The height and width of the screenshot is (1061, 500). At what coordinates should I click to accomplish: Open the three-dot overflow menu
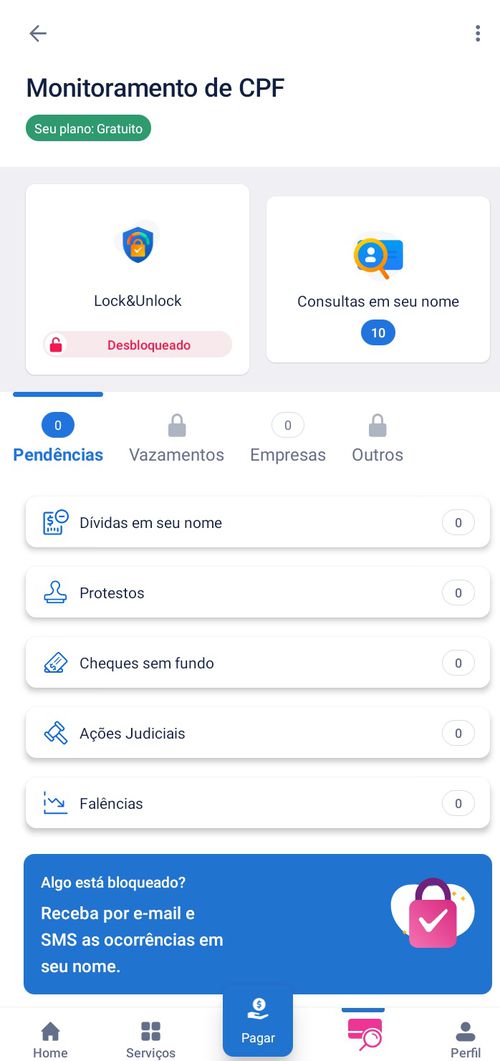pos(478,33)
